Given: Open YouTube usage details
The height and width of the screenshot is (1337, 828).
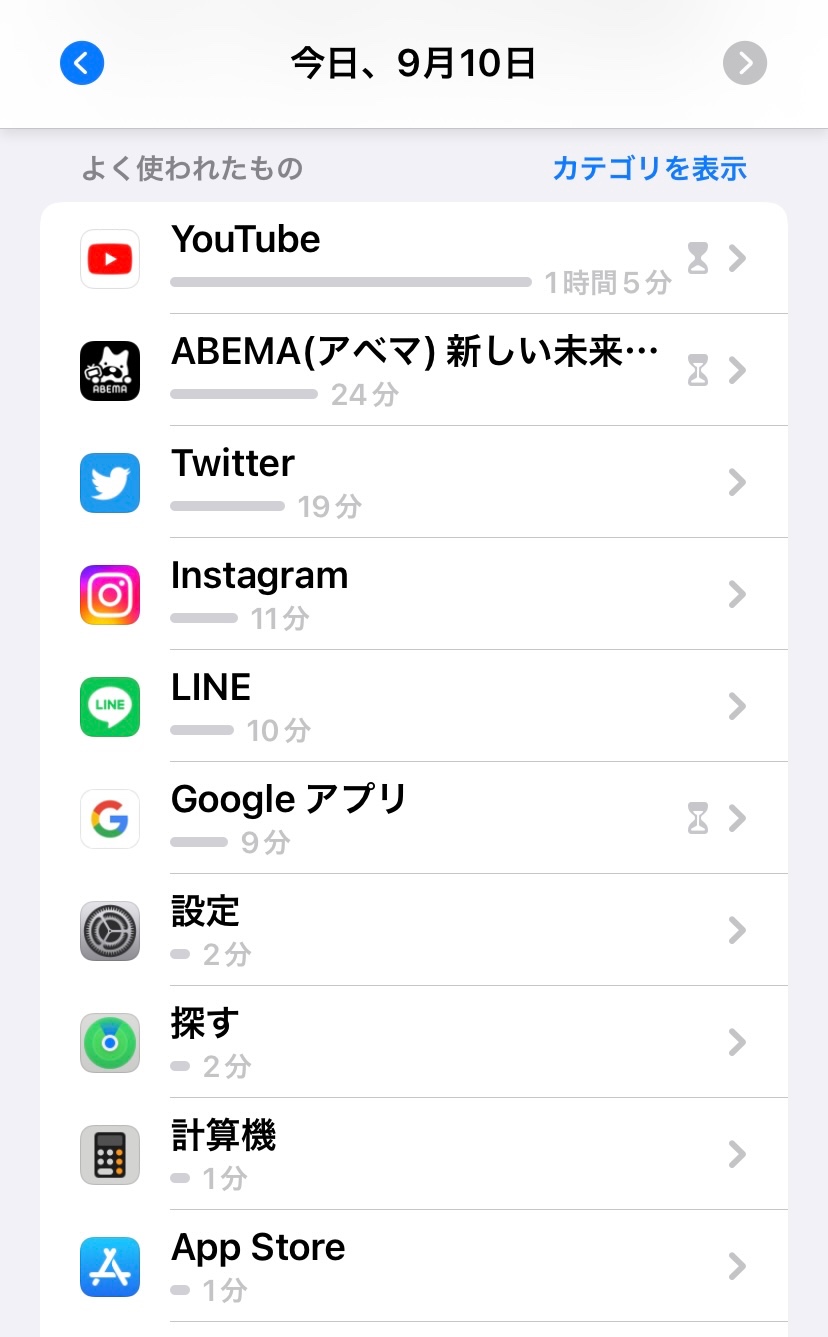Looking at the screenshot, I should point(414,259).
